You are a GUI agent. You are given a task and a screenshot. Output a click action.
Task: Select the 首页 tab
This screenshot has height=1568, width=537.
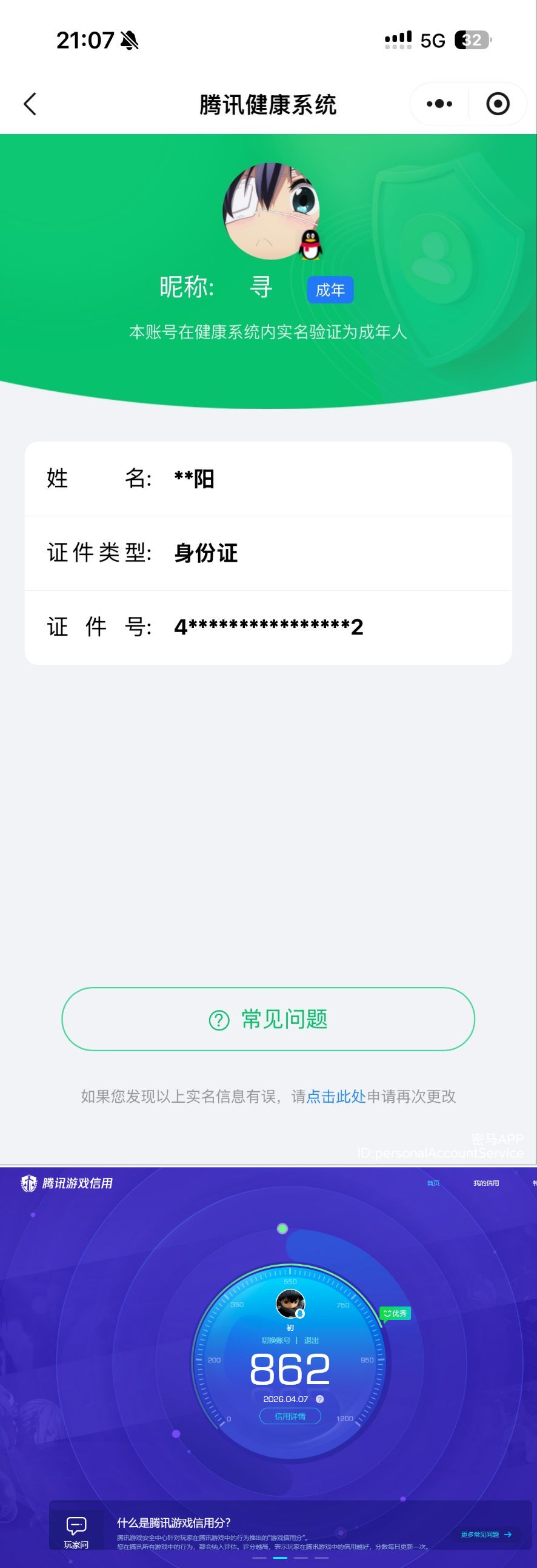coord(432,1183)
